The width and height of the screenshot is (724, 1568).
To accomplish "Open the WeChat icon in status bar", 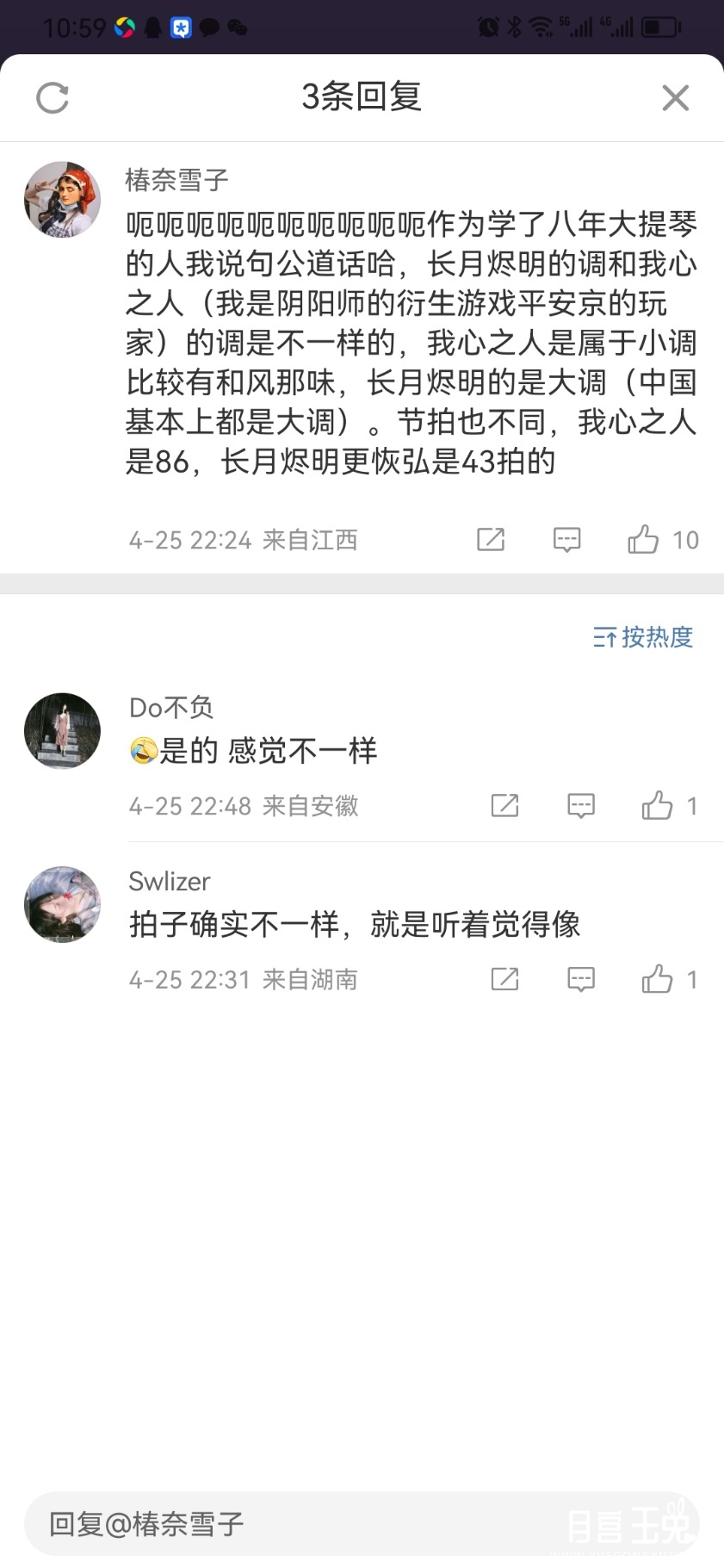I will (237, 27).
